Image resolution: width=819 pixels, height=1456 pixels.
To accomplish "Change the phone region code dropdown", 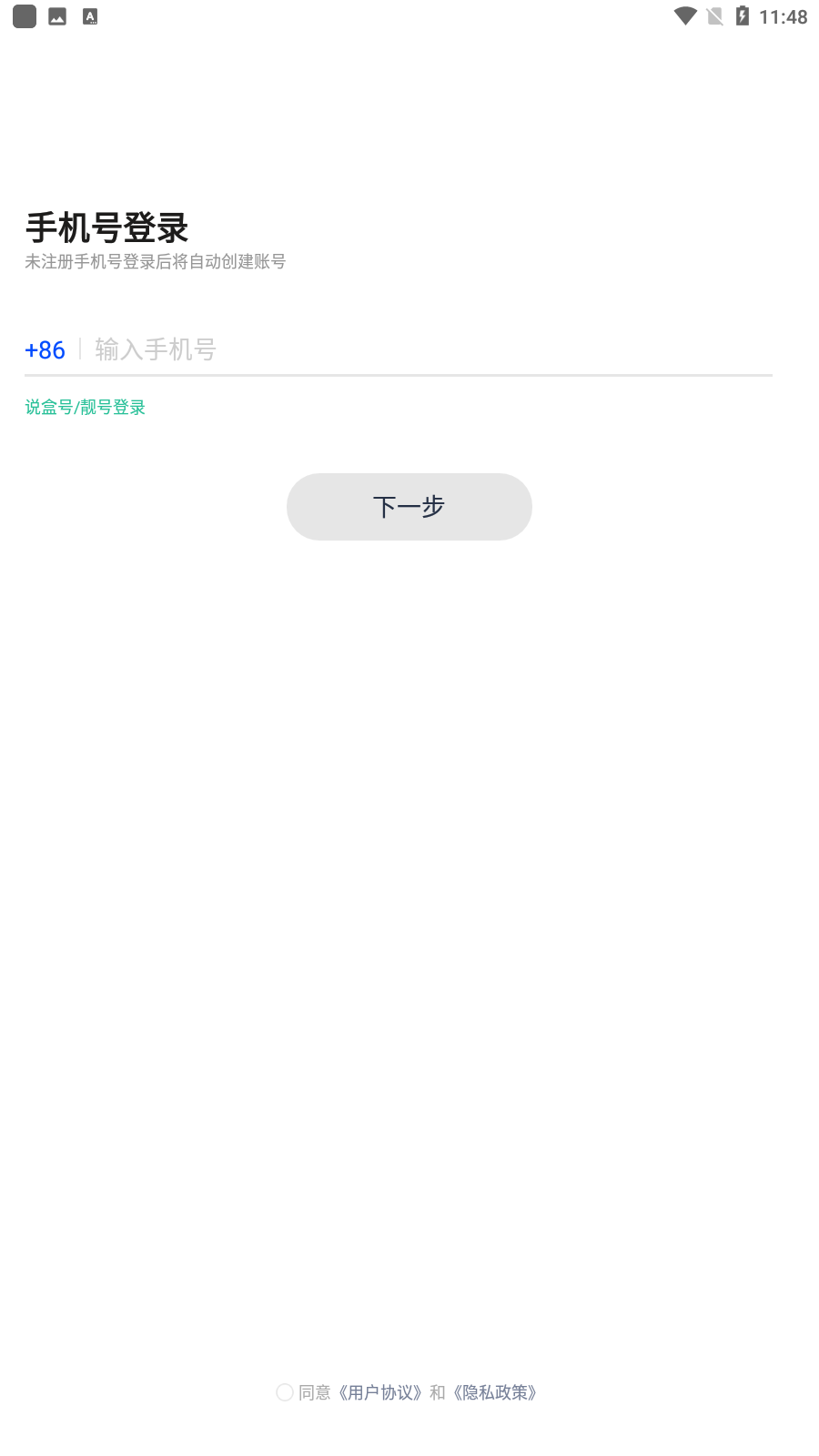I will [45, 349].
